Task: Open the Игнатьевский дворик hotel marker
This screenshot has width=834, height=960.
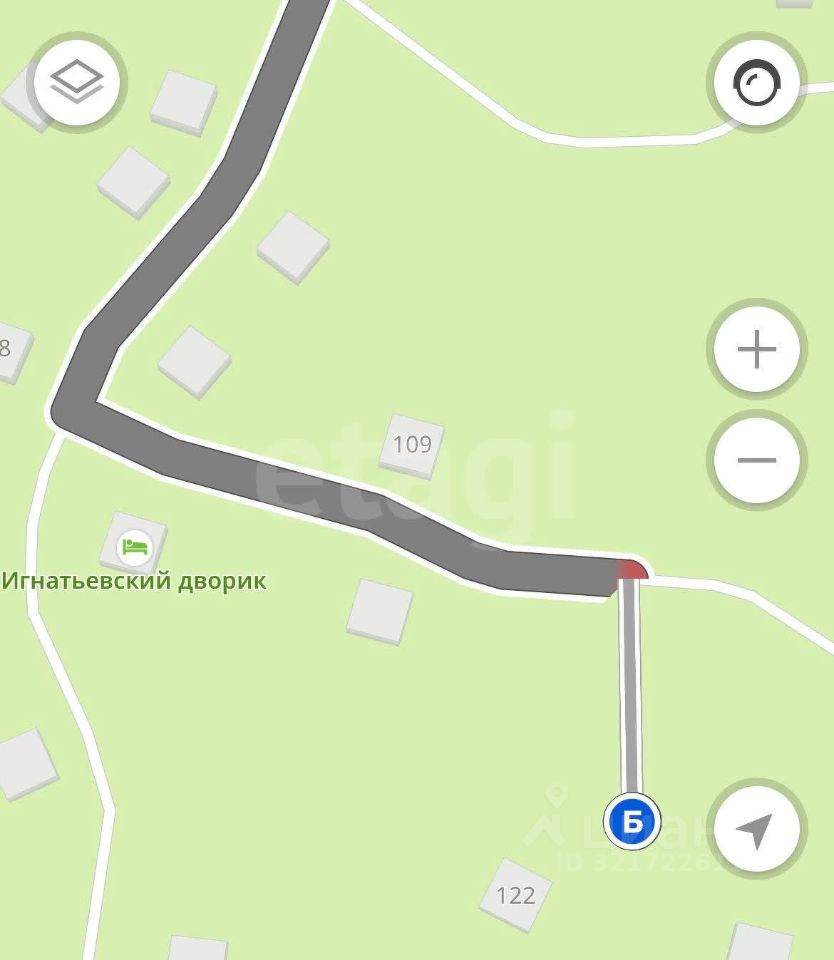Action: [x=134, y=546]
